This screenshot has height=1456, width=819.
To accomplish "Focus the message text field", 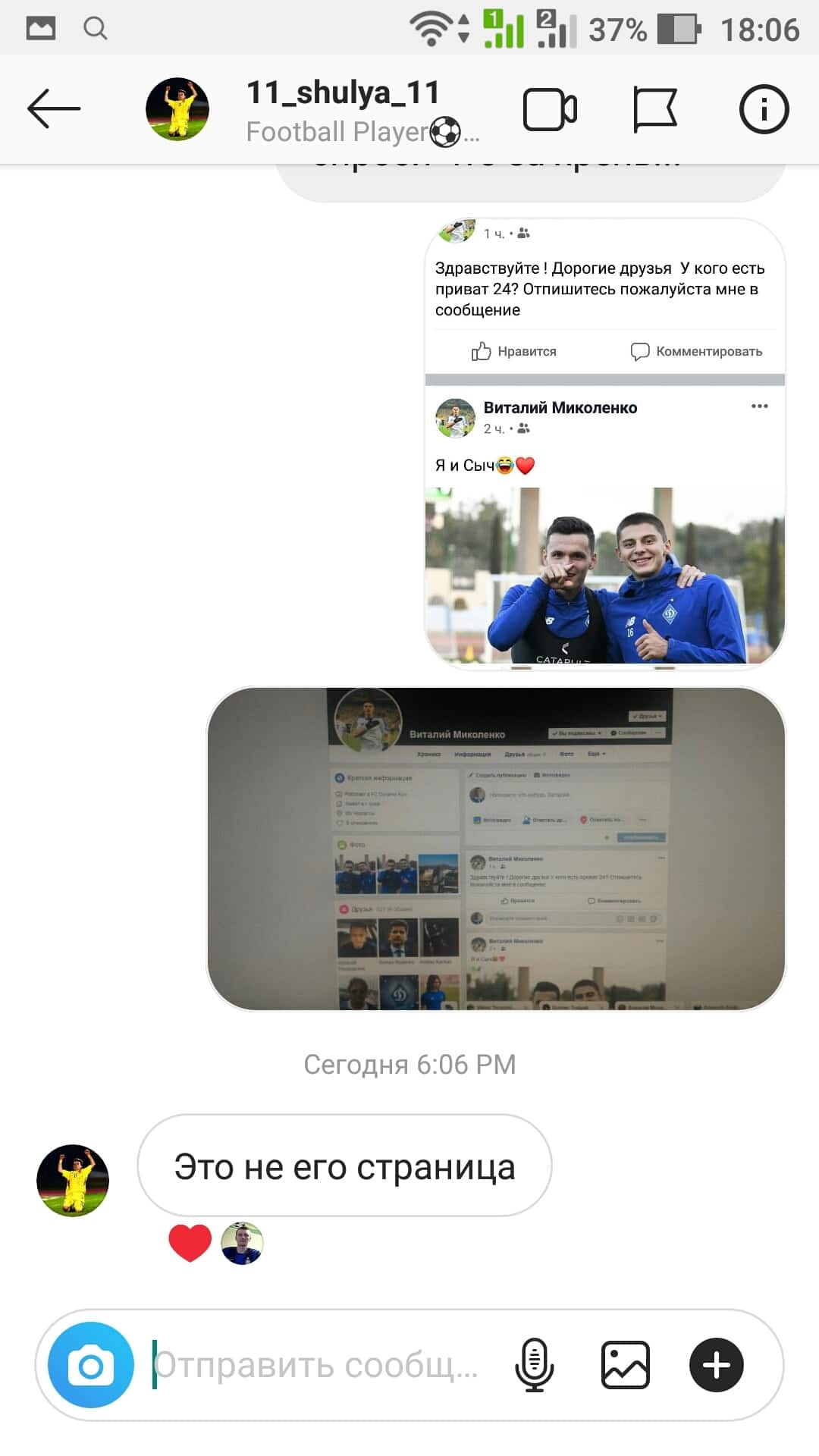I will pyautogui.click(x=318, y=1365).
